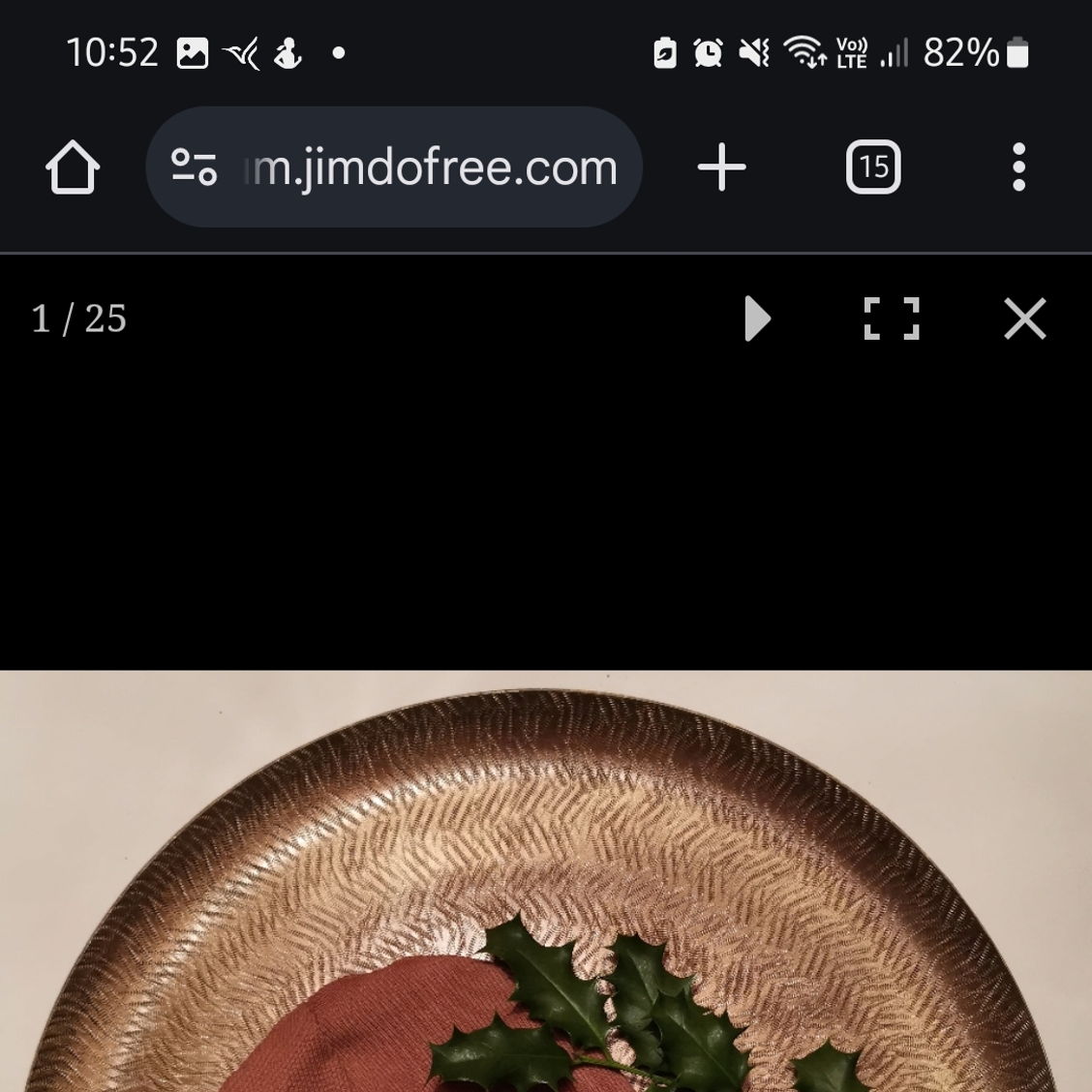The width and height of the screenshot is (1092, 1092).
Task: Open the browser overflow menu
Action: click(x=1017, y=167)
